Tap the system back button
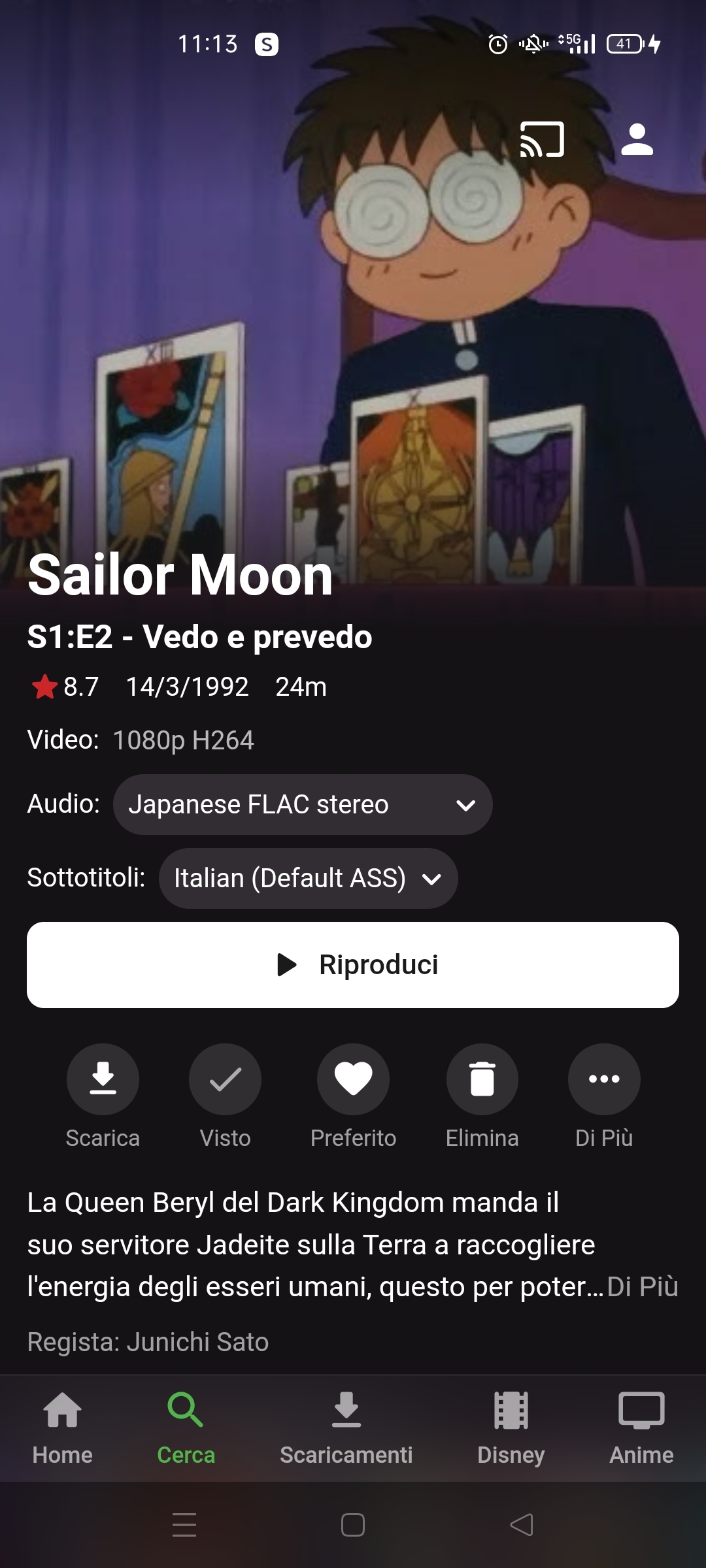Image resolution: width=706 pixels, height=1568 pixels. tap(522, 1525)
